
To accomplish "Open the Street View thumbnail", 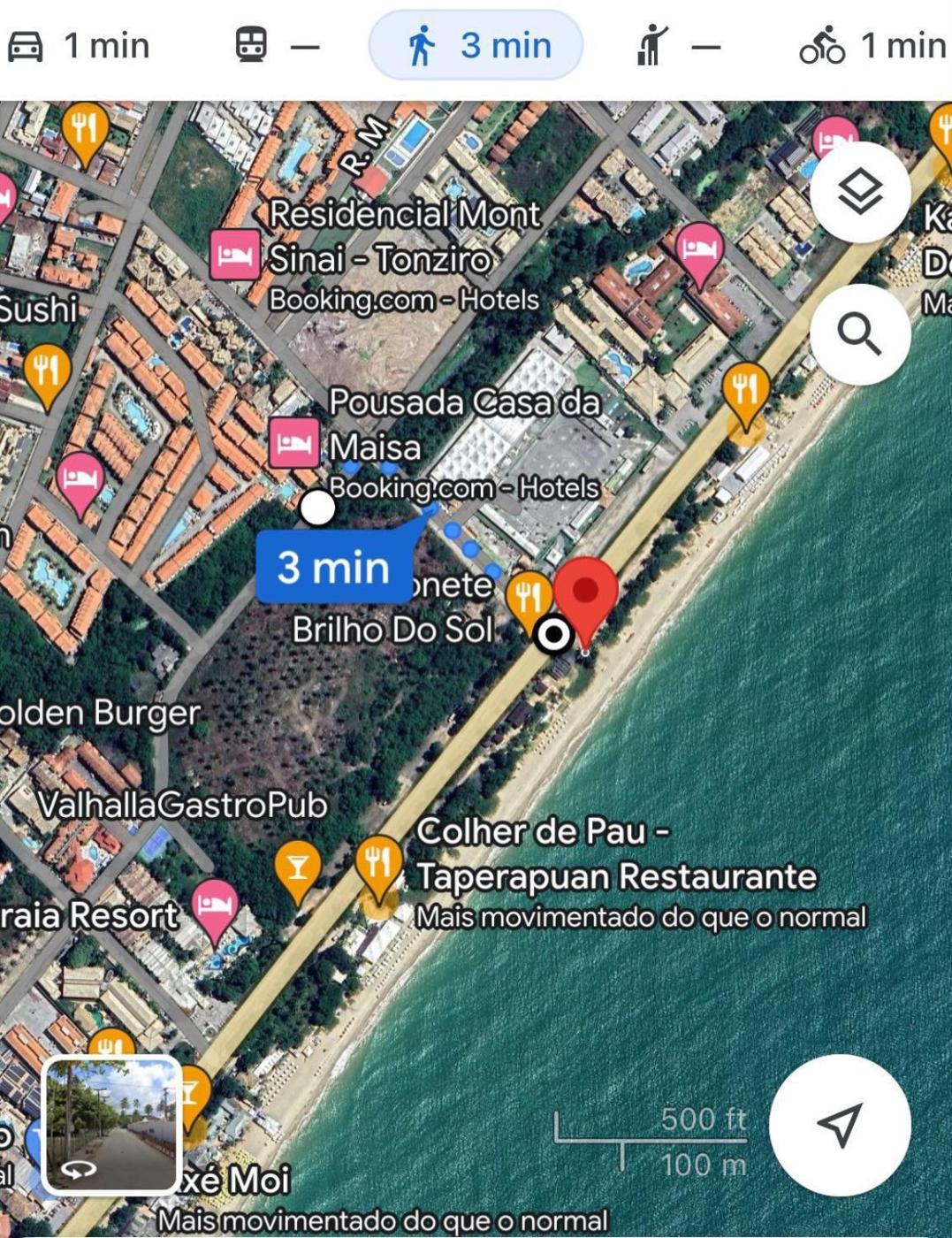I will click(x=111, y=1125).
